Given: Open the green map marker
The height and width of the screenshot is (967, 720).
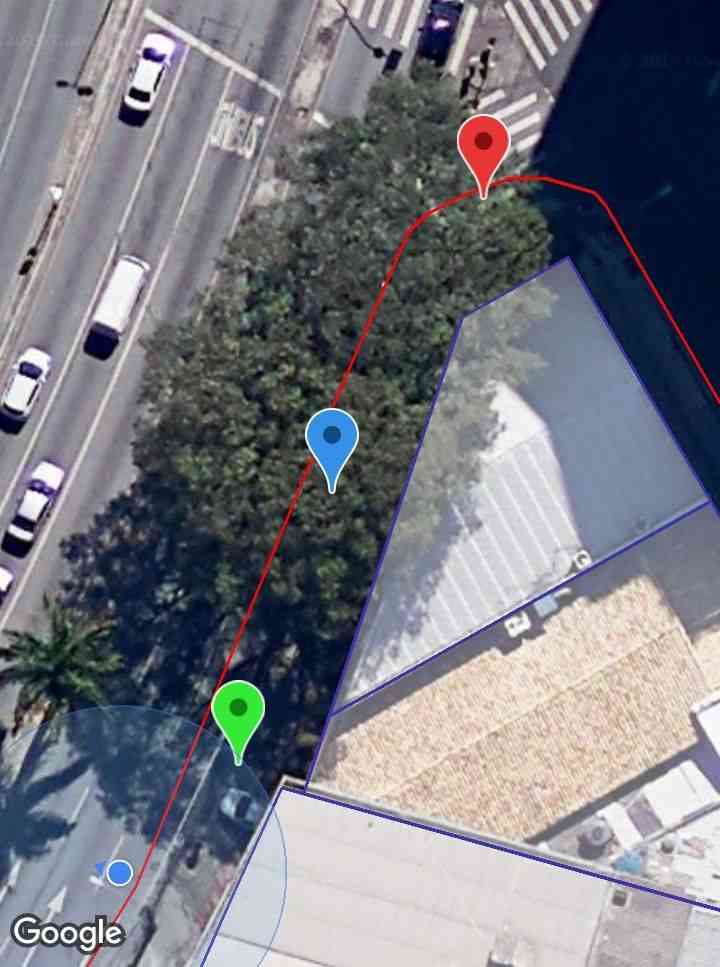Looking at the screenshot, I should pyautogui.click(x=238, y=711).
